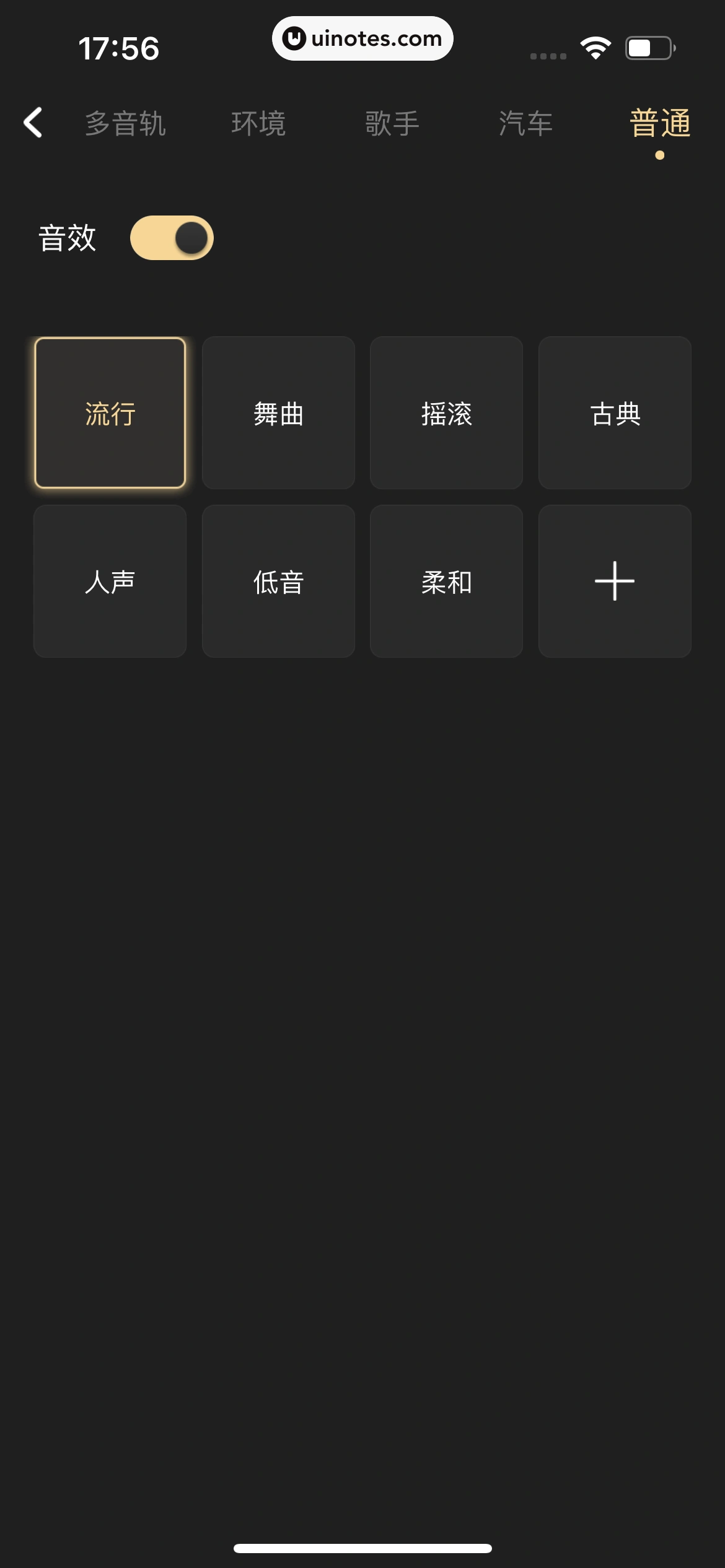Open the 歌手 tab
The width and height of the screenshot is (725, 1568).
pyautogui.click(x=392, y=123)
